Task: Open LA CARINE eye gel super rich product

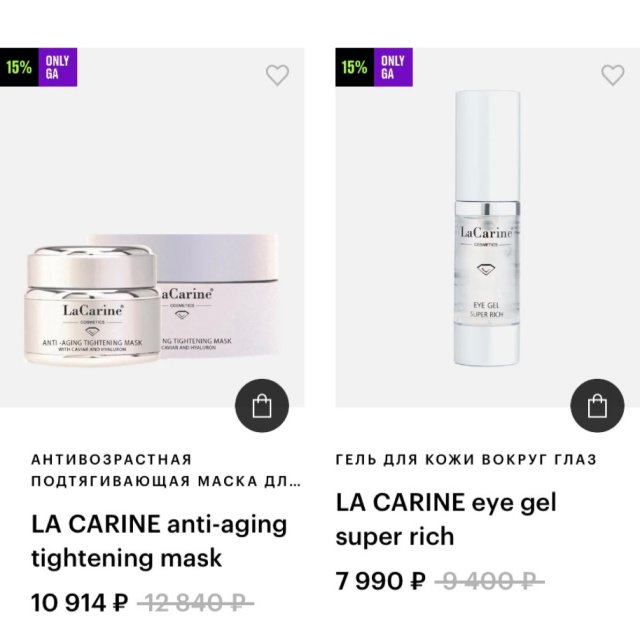Action: (446, 519)
